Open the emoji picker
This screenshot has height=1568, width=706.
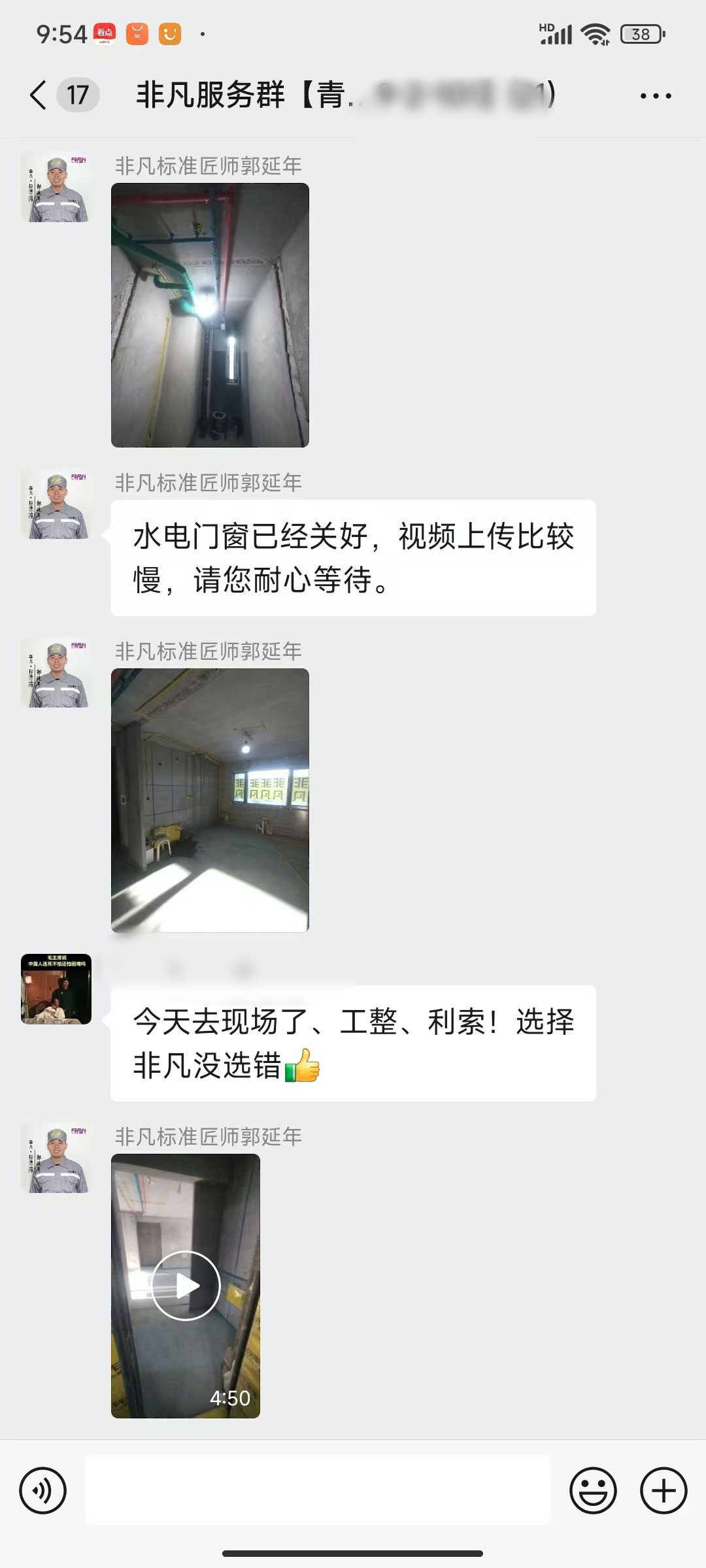pos(593,1491)
